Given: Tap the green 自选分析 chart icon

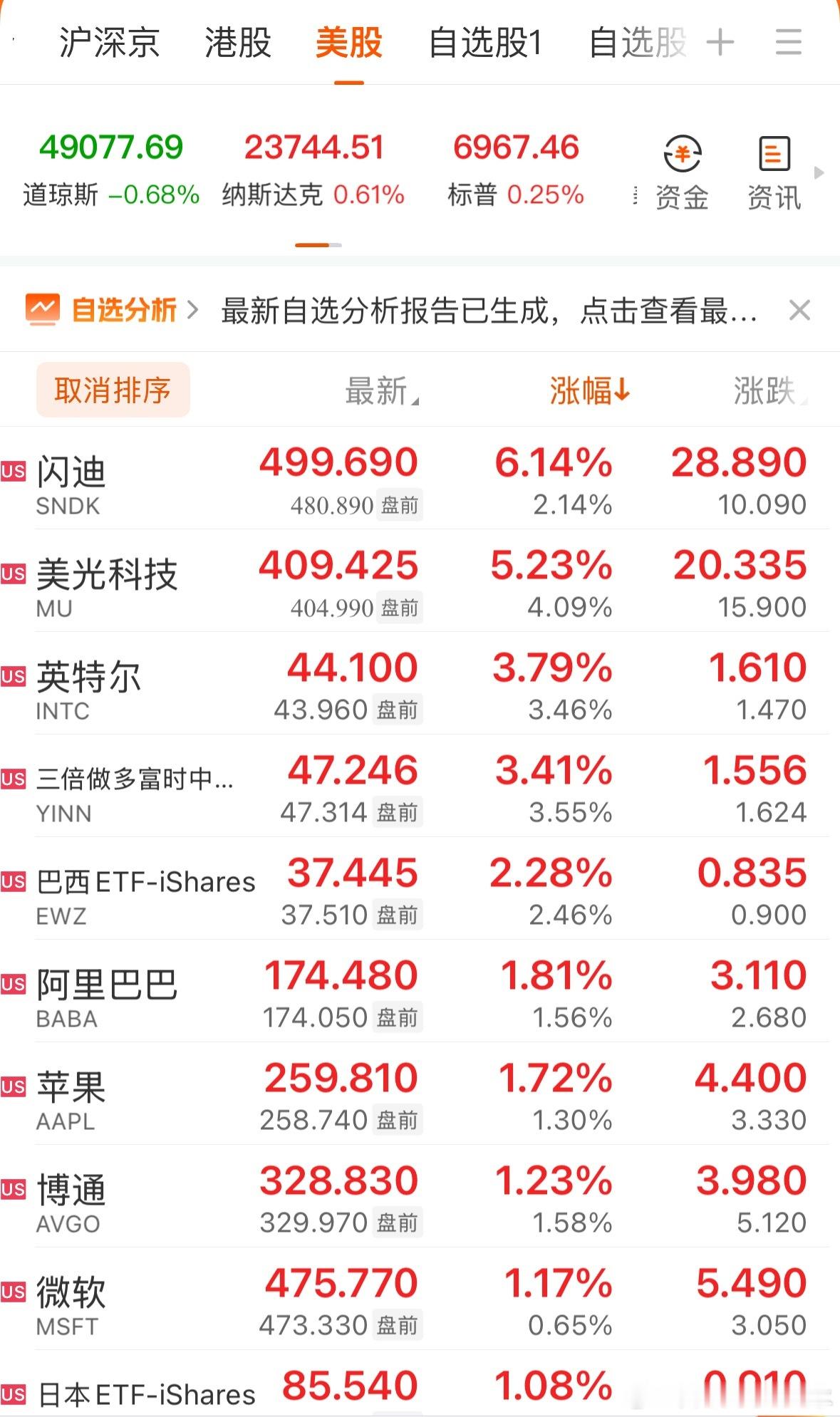Looking at the screenshot, I should coord(43,310).
